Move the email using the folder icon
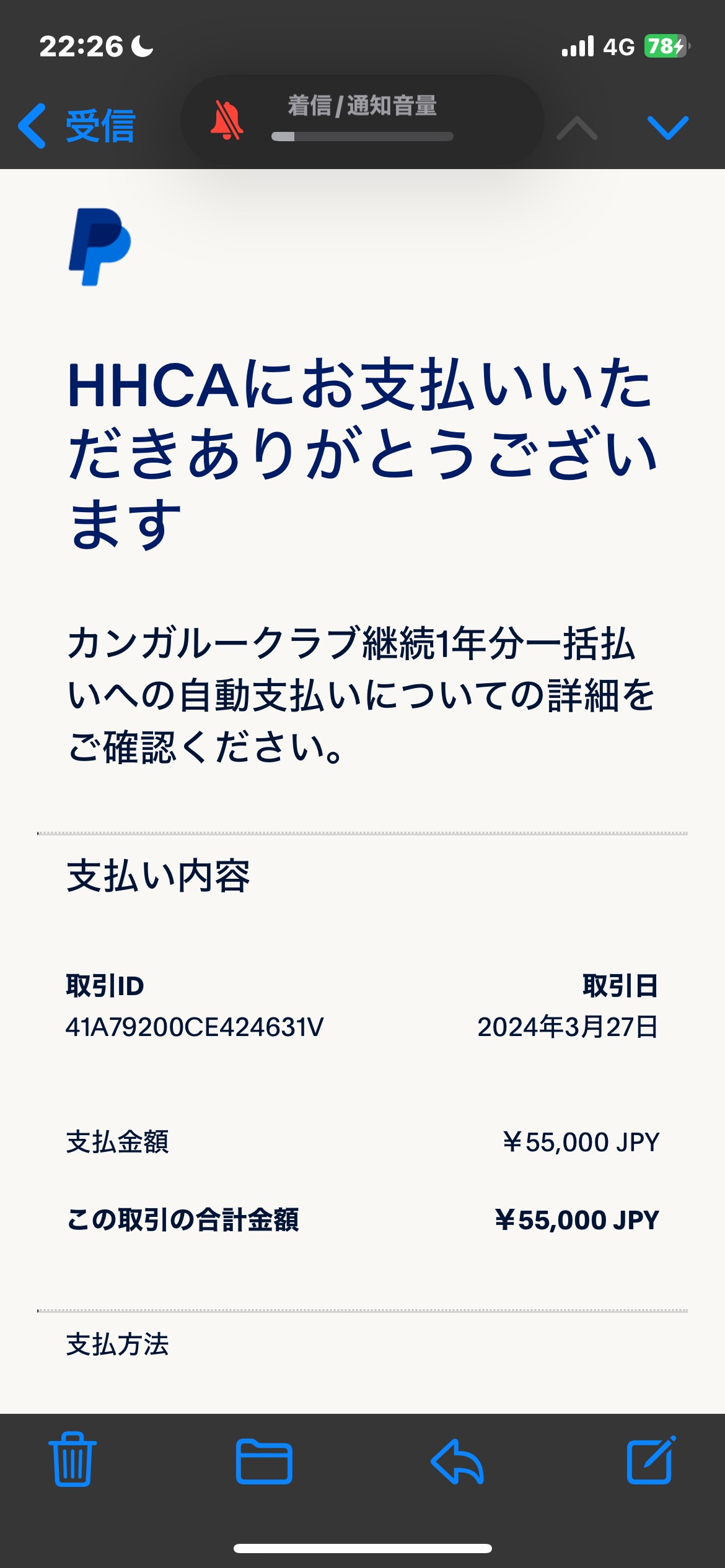 (x=264, y=1461)
